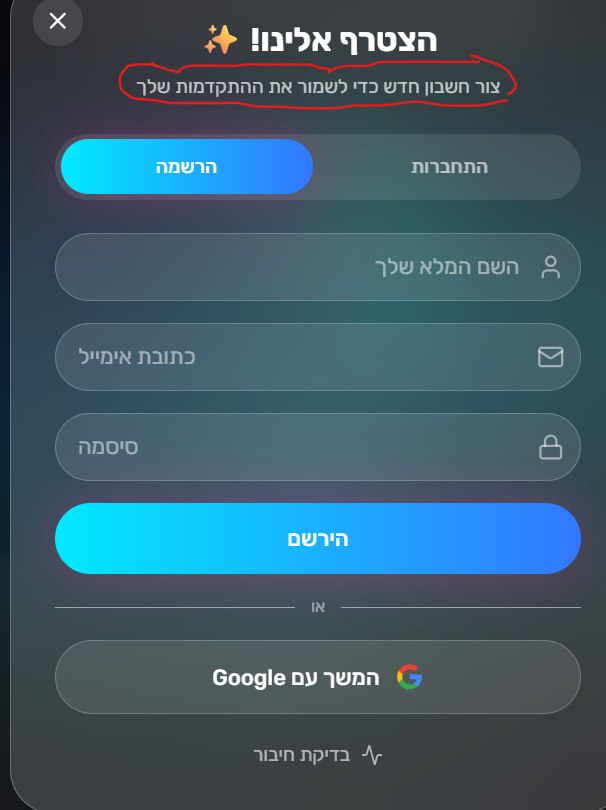Submit with the הירשם button

coord(317,538)
